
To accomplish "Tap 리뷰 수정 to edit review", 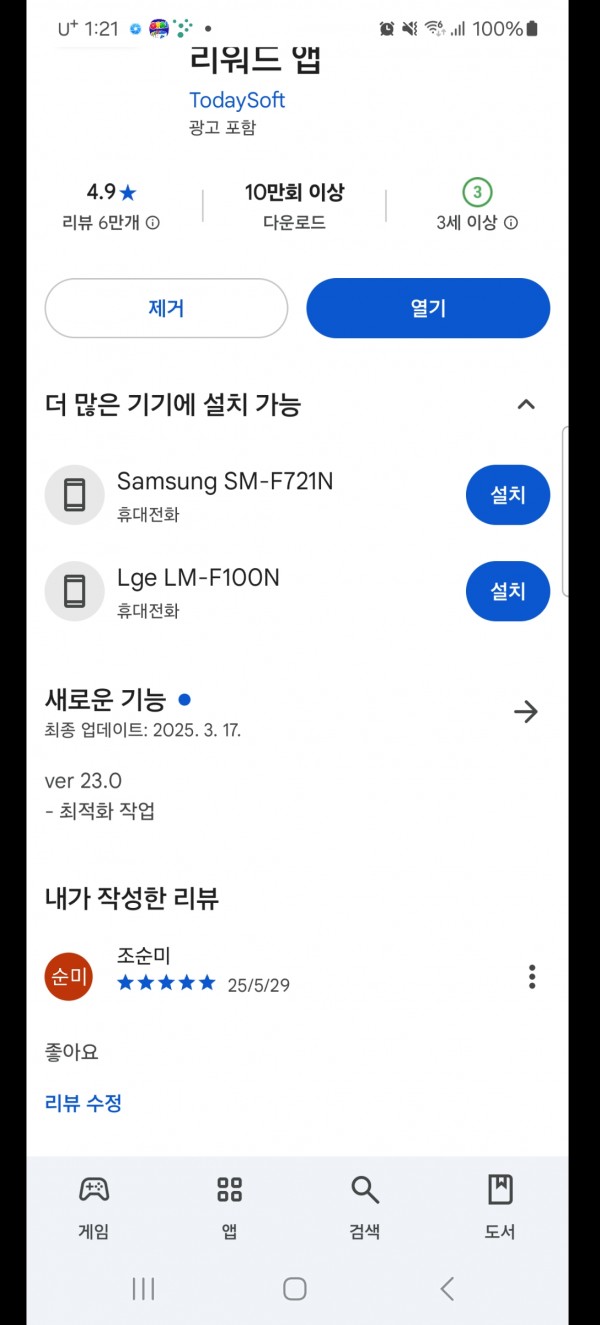I will pos(83,1104).
